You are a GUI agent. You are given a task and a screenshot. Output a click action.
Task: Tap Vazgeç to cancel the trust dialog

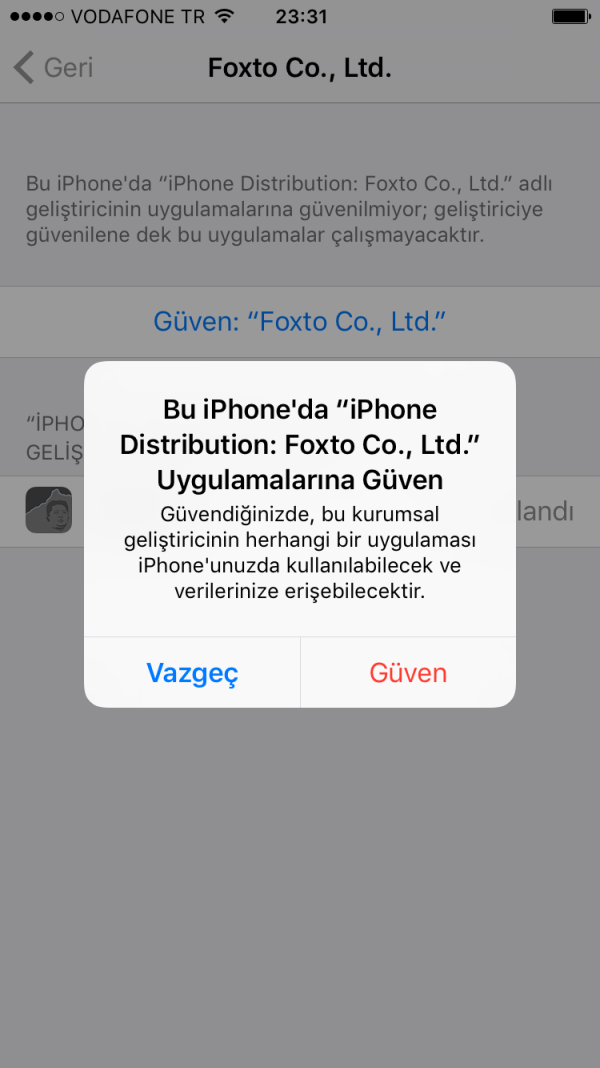pos(192,672)
